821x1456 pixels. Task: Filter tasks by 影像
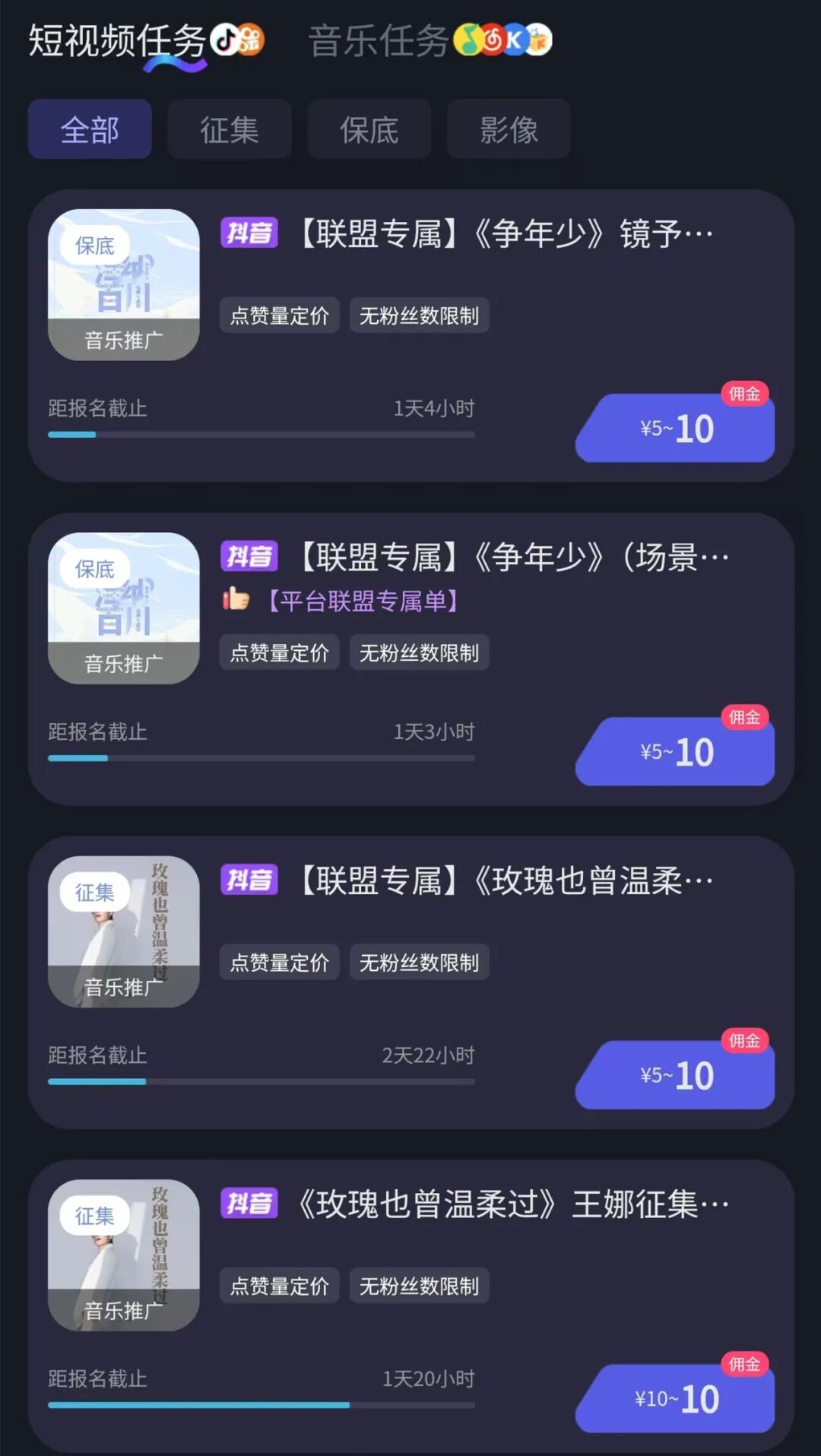(509, 129)
